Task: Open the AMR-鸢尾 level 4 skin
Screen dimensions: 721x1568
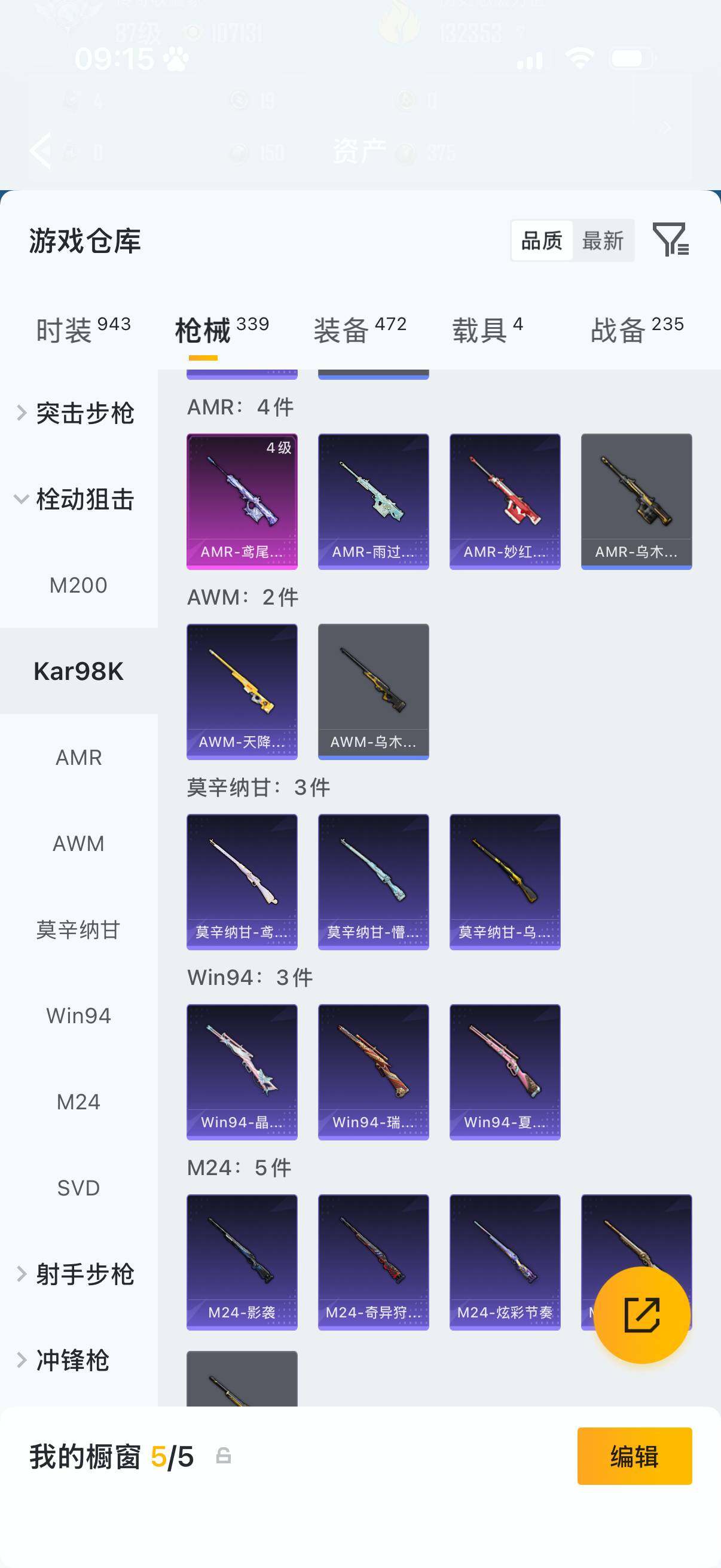Action: (242, 501)
